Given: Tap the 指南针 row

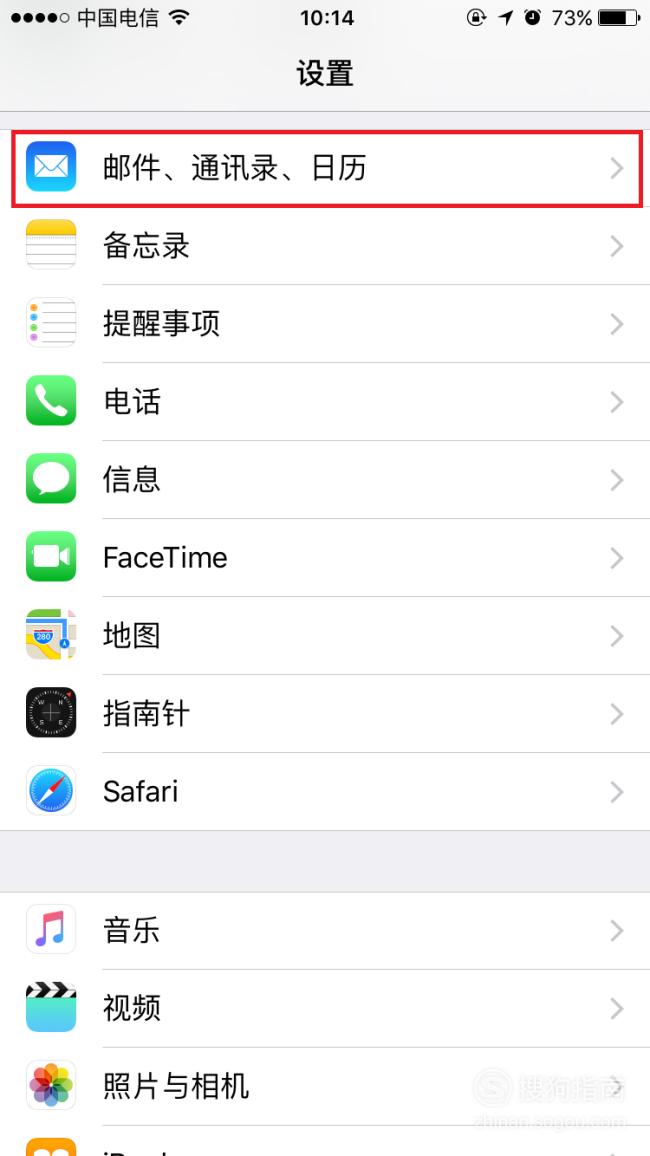Looking at the screenshot, I should point(325,714).
